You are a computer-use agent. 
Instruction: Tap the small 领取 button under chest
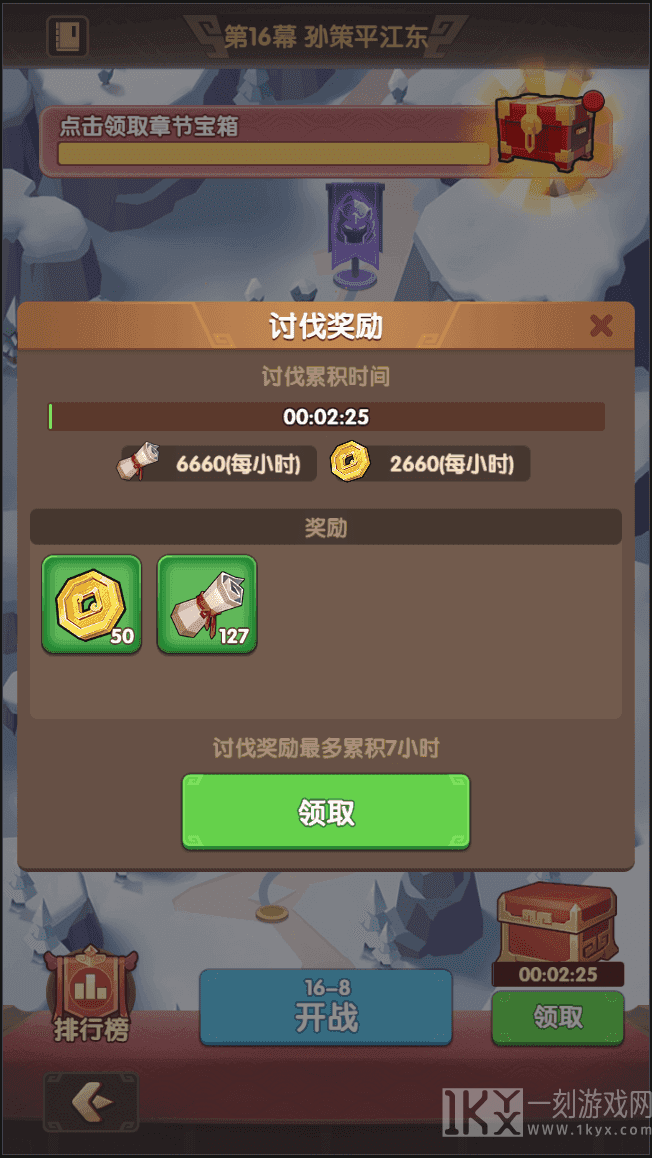(558, 1018)
